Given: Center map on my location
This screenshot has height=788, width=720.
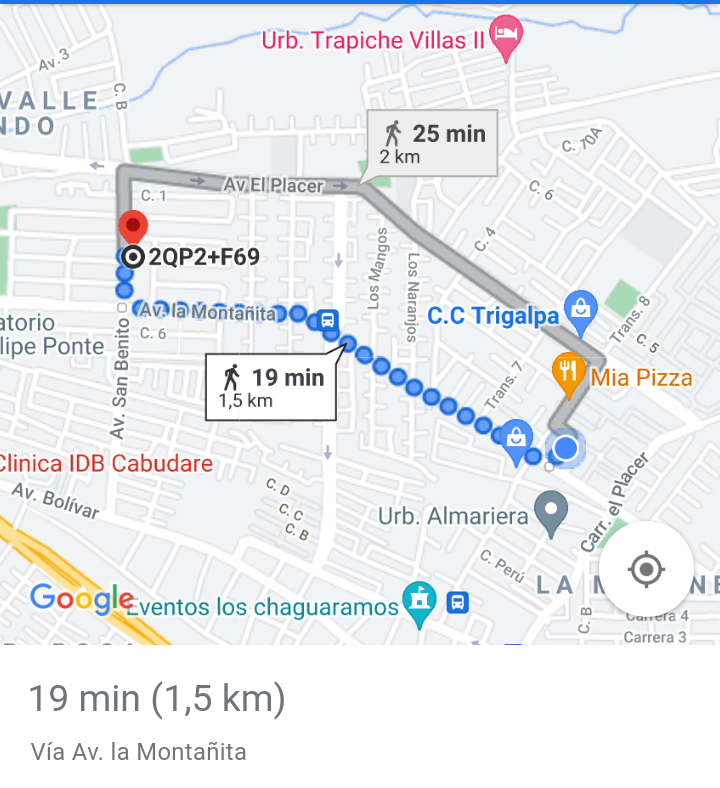Looking at the screenshot, I should [x=646, y=570].
